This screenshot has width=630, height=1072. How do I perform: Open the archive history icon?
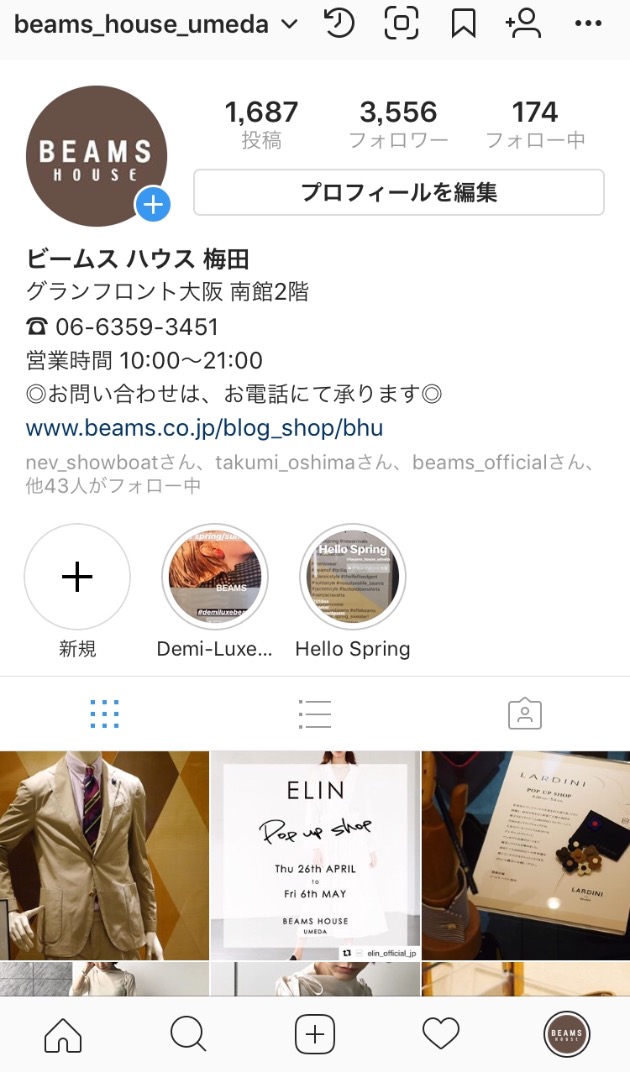pos(340,24)
